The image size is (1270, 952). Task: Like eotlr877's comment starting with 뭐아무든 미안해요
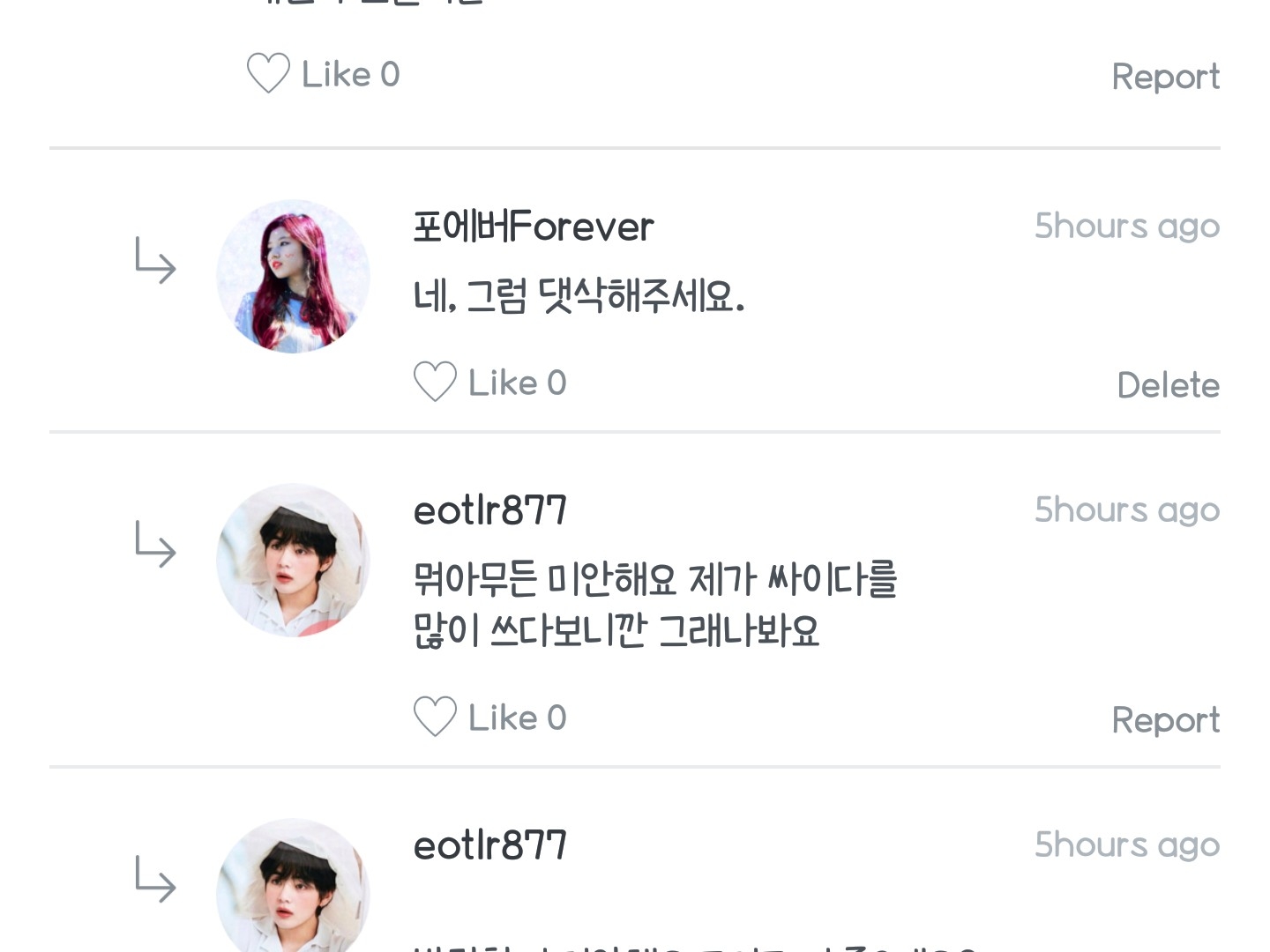coord(436,718)
